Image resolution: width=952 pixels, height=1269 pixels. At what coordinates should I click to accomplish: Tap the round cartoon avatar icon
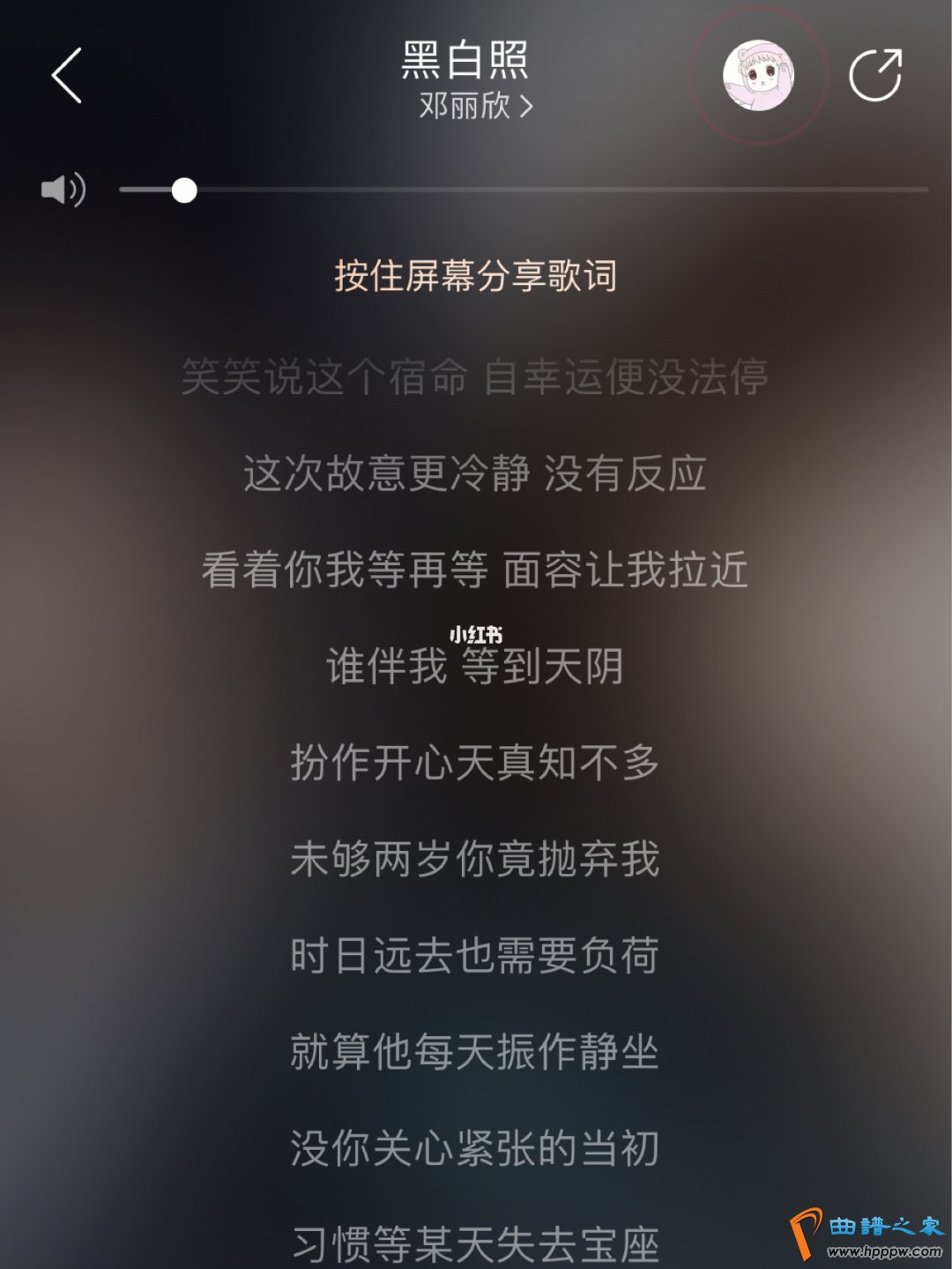(x=758, y=76)
